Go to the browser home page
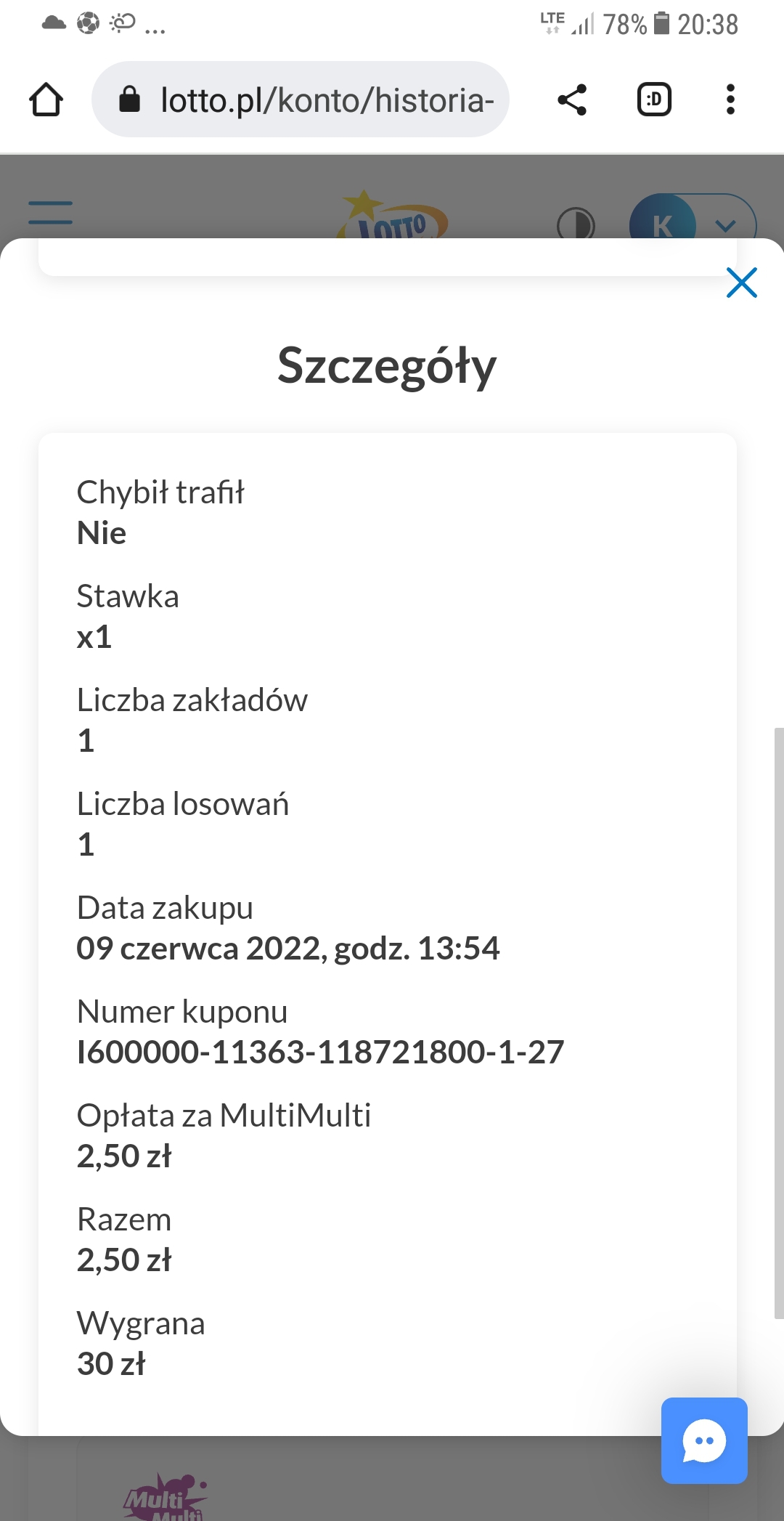 46,100
